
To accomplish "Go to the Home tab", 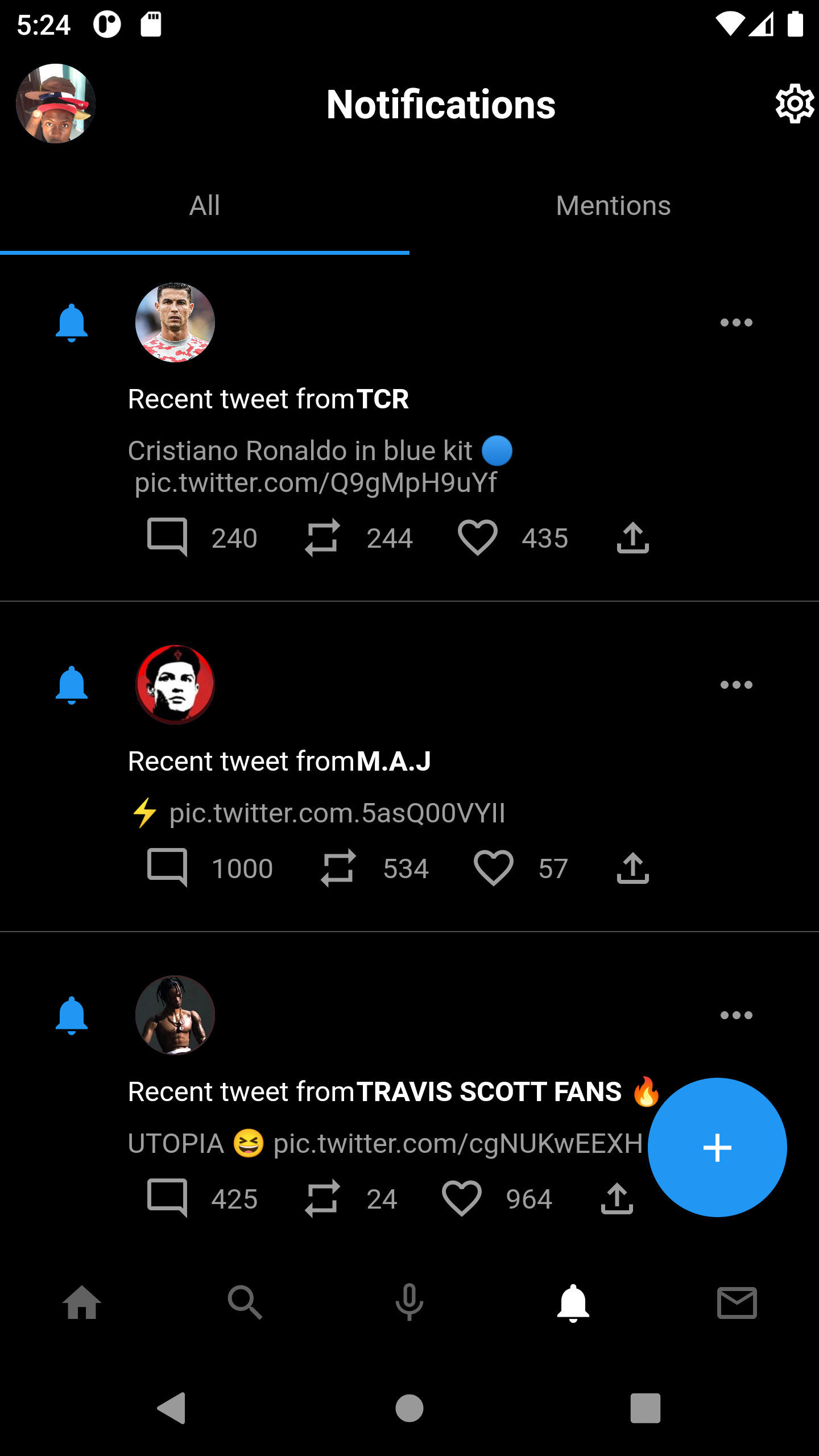I will (82, 1302).
